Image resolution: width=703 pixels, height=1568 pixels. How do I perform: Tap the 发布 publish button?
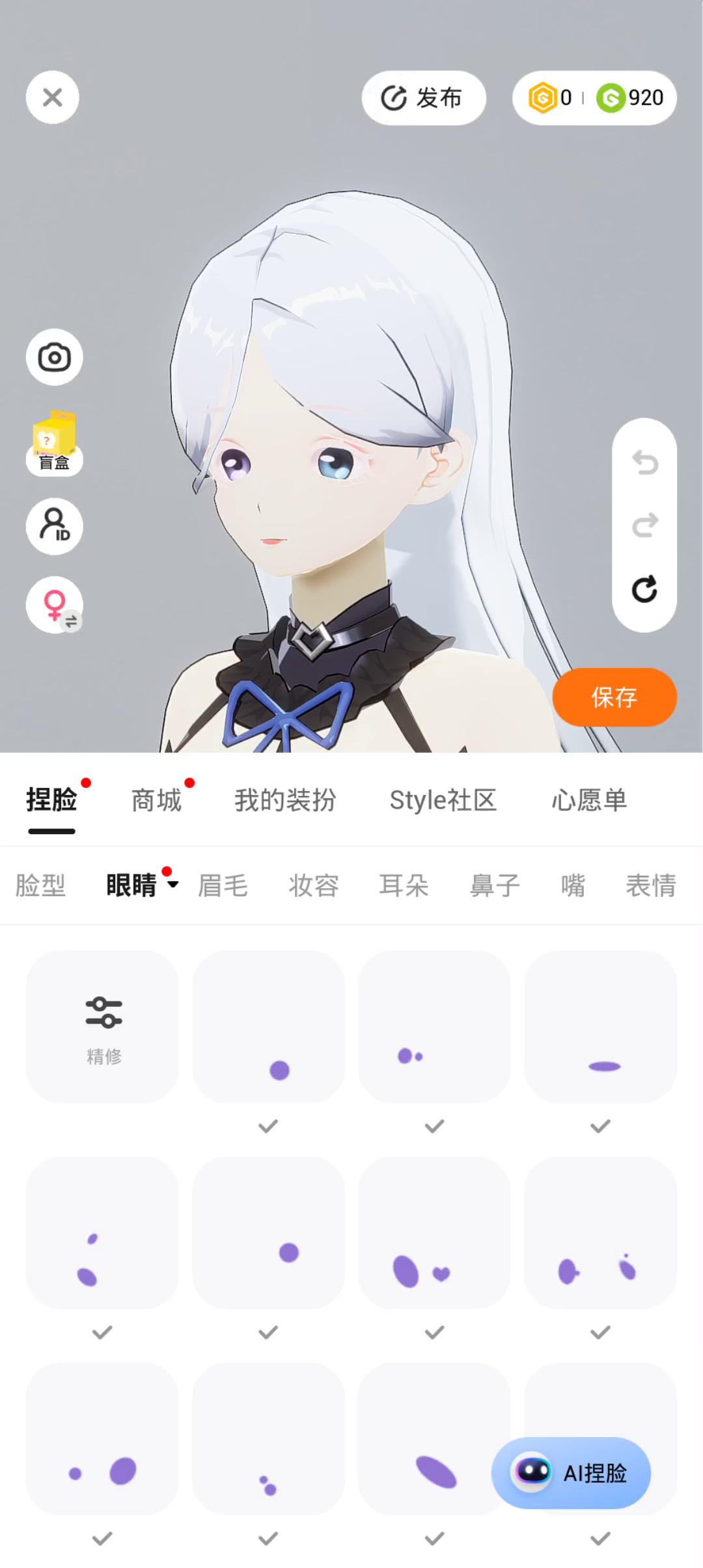[423, 98]
